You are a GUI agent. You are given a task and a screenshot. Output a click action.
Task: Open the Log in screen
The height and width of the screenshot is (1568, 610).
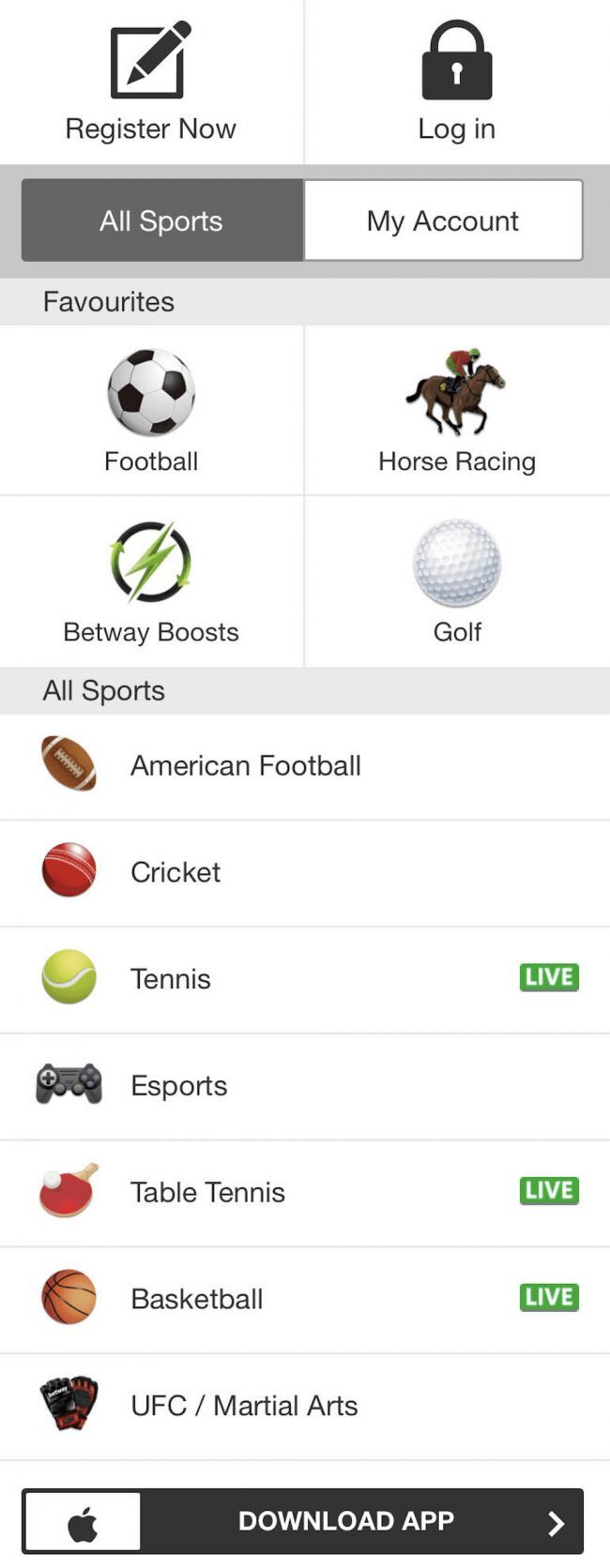457,83
